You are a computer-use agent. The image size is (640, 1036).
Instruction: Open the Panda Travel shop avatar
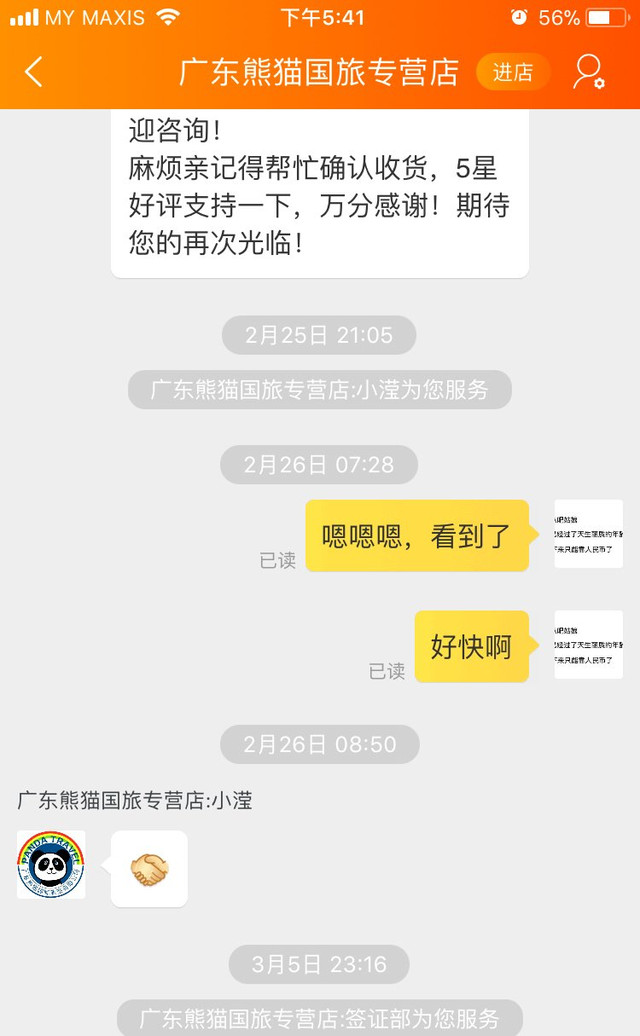pyautogui.click(x=51, y=865)
